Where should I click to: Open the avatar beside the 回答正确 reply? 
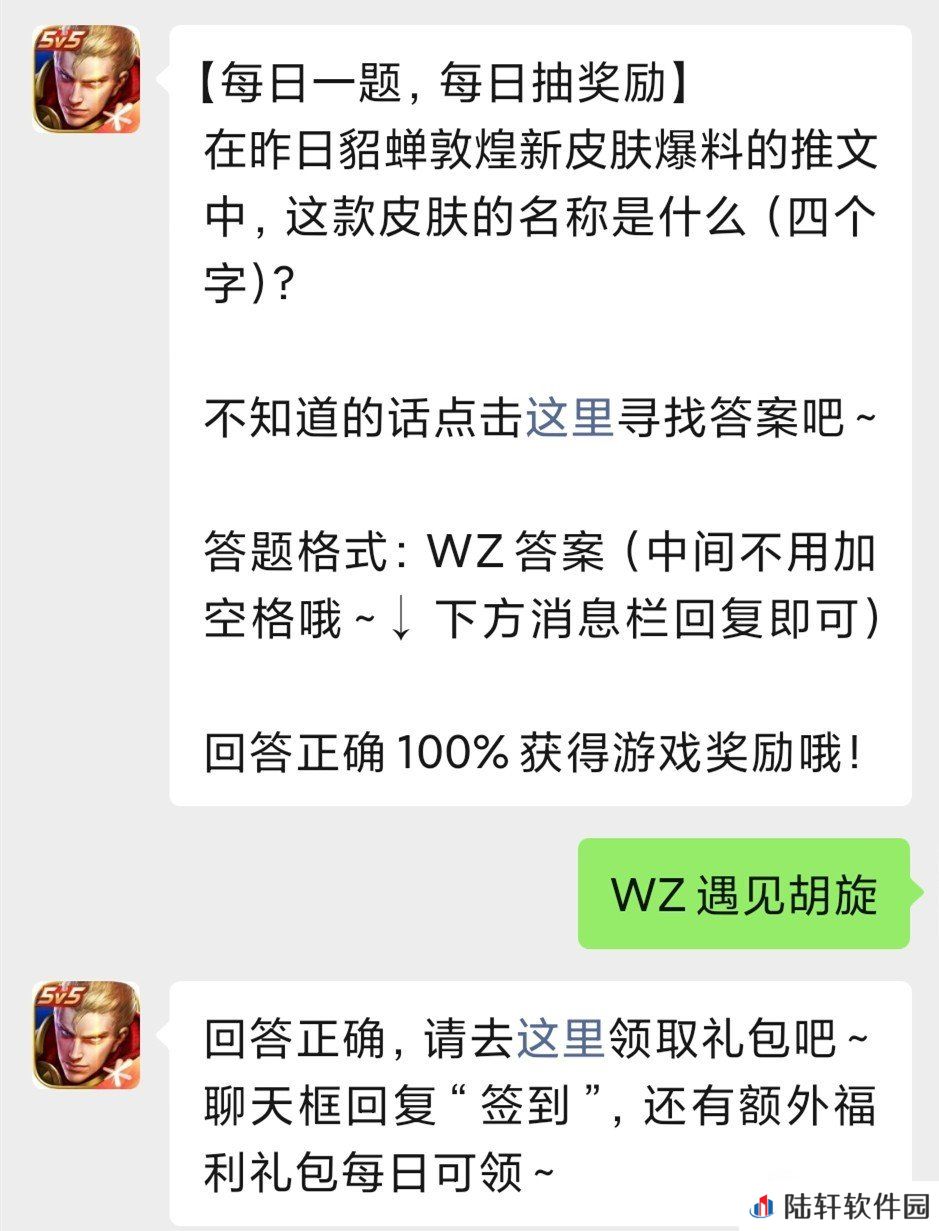(x=86, y=1035)
